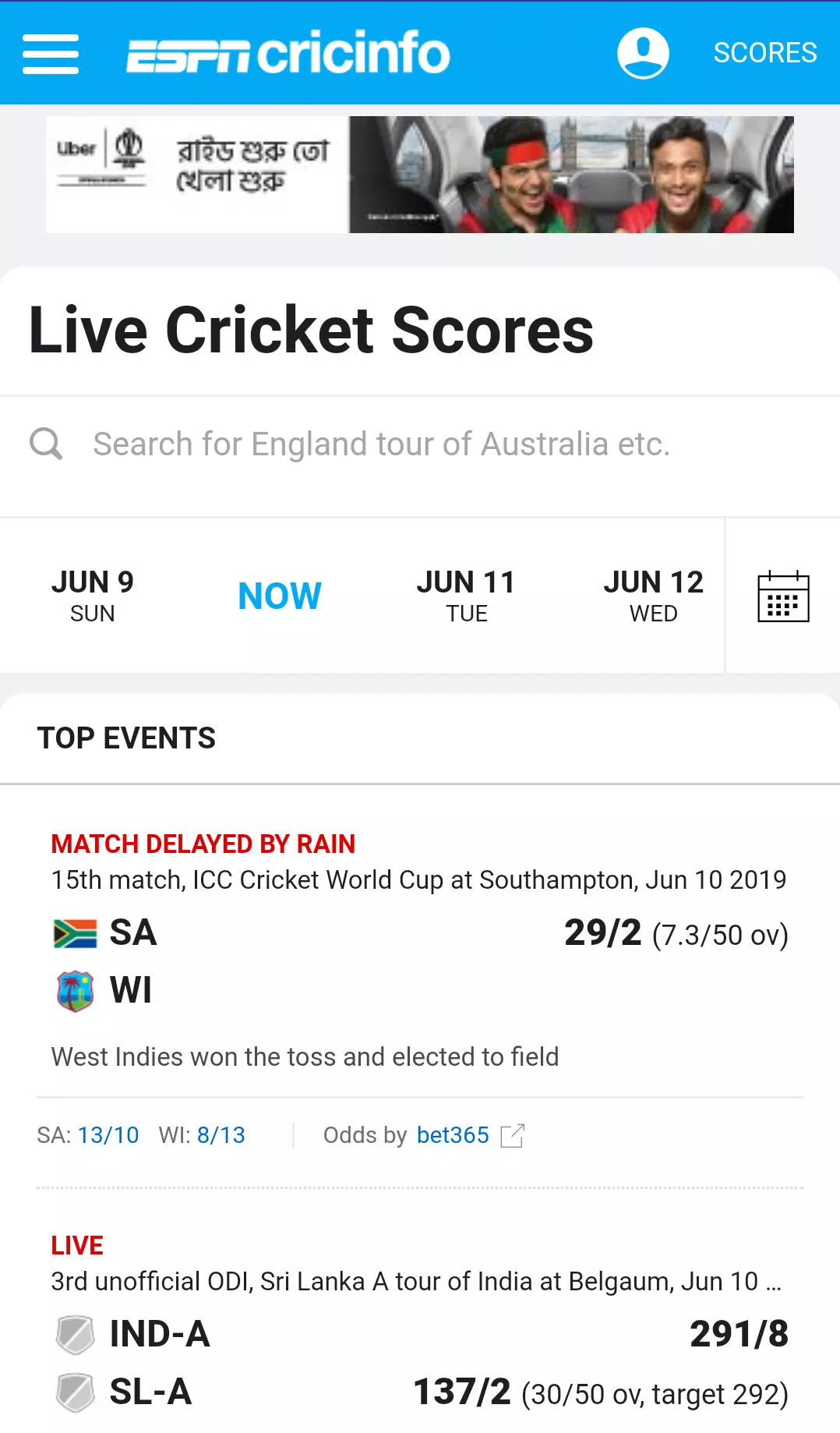
Task: Select JUN 12 Wednesday matches
Action: click(653, 596)
